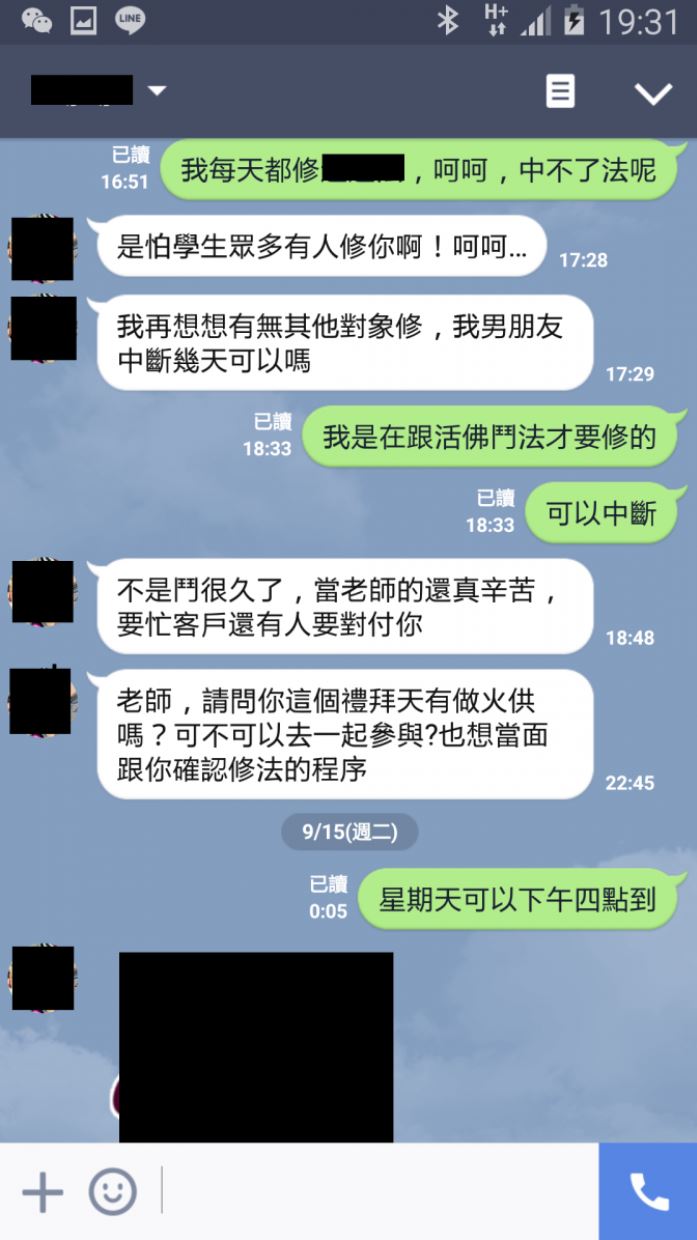Image resolution: width=697 pixels, height=1240 pixels.
Task: Start a voice call with phone button
Action: (648, 1192)
